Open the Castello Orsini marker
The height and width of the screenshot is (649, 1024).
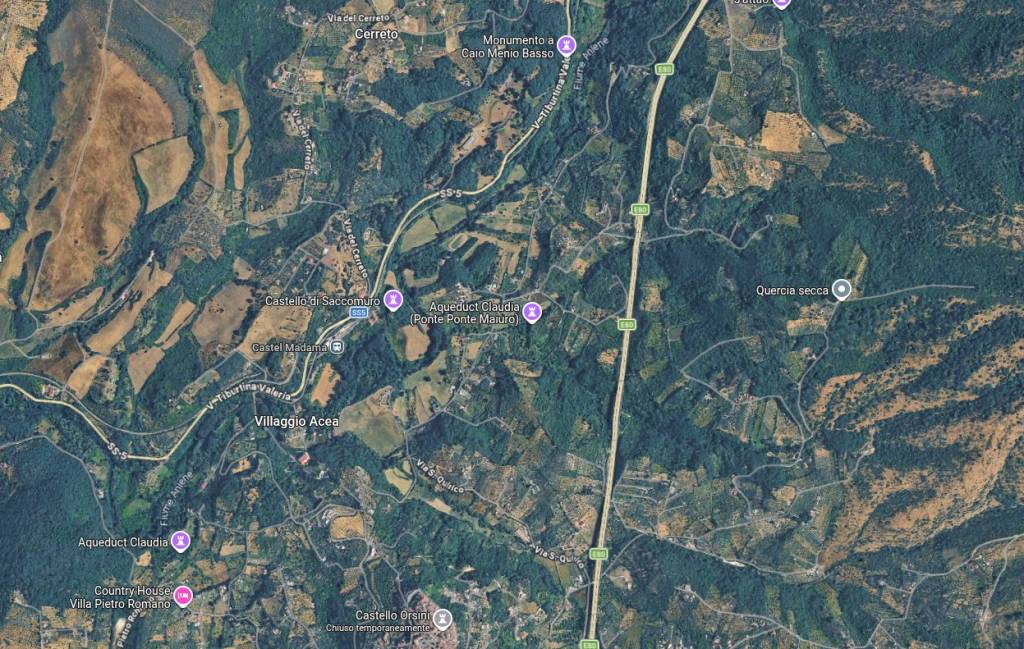tap(443, 616)
